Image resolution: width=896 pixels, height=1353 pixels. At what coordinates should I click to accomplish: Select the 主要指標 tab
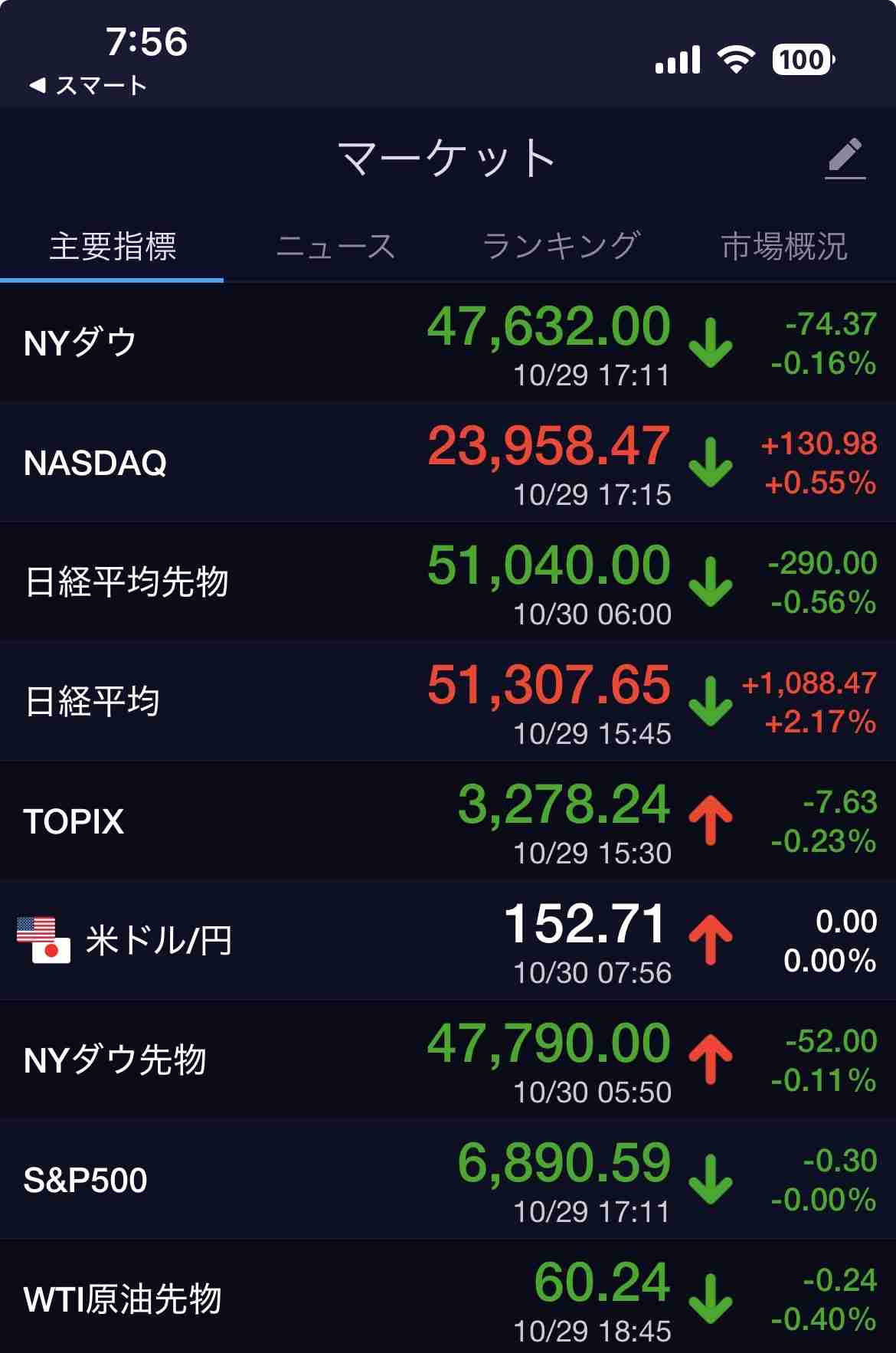[x=113, y=247]
